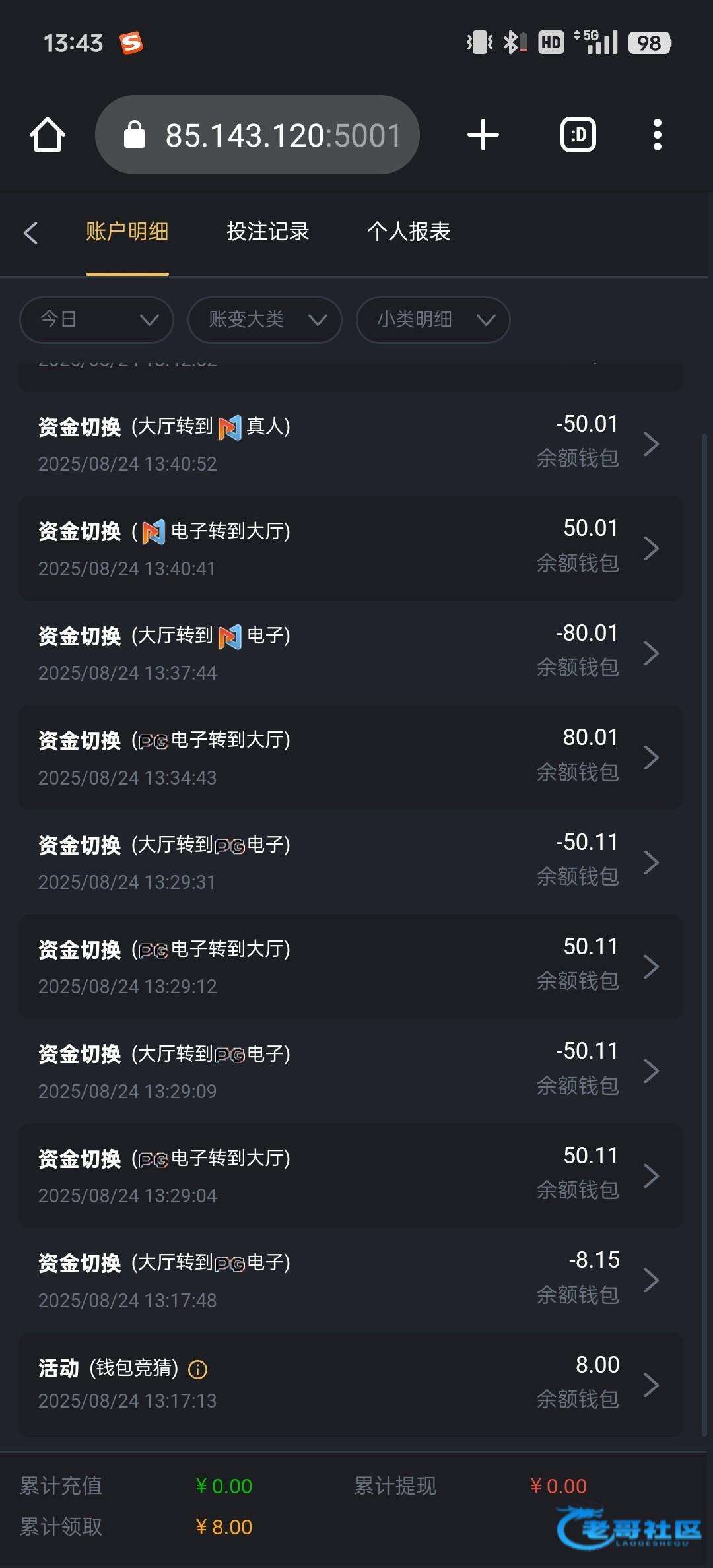The image size is (713, 1568).
Task: Tap the address bar showing 85.143.120:5001
Action: click(257, 135)
